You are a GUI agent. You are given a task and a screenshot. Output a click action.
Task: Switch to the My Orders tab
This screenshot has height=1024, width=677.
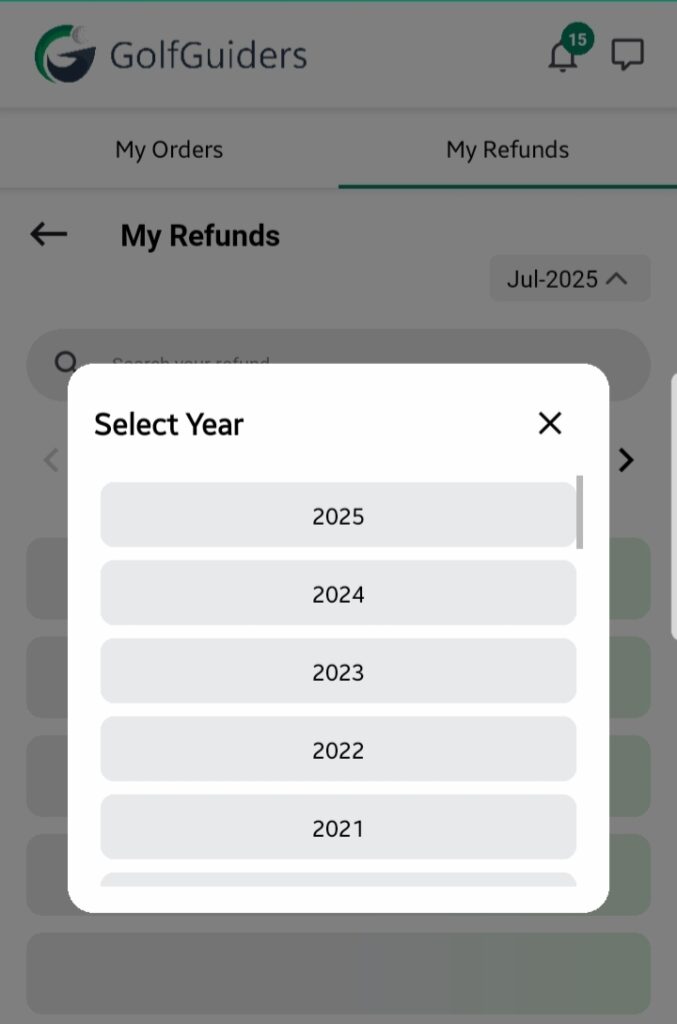pyautogui.click(x=169, y=150)
